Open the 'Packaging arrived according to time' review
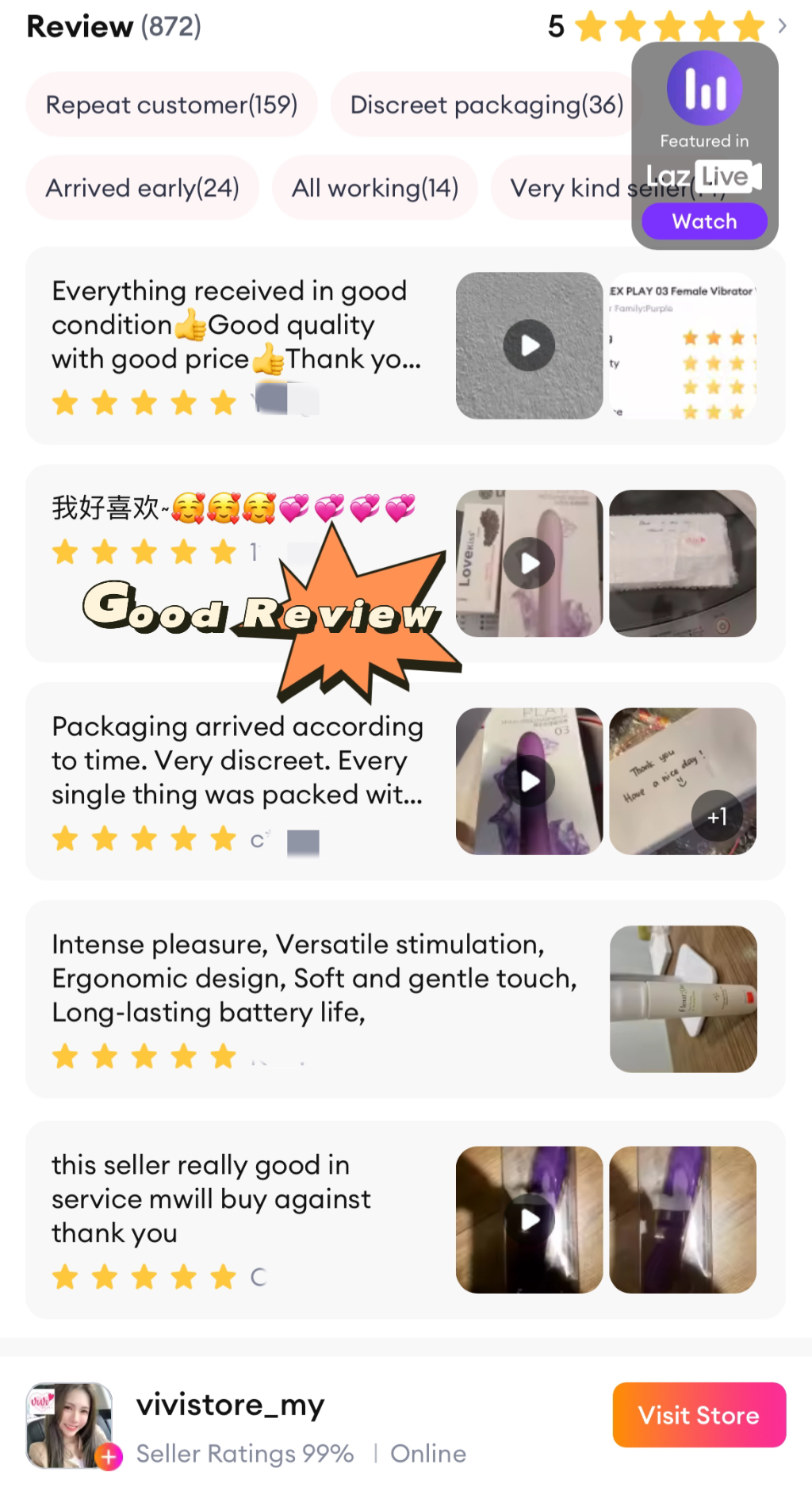Viewport: 812px width, 1499px height. click(x=238, y=760)
